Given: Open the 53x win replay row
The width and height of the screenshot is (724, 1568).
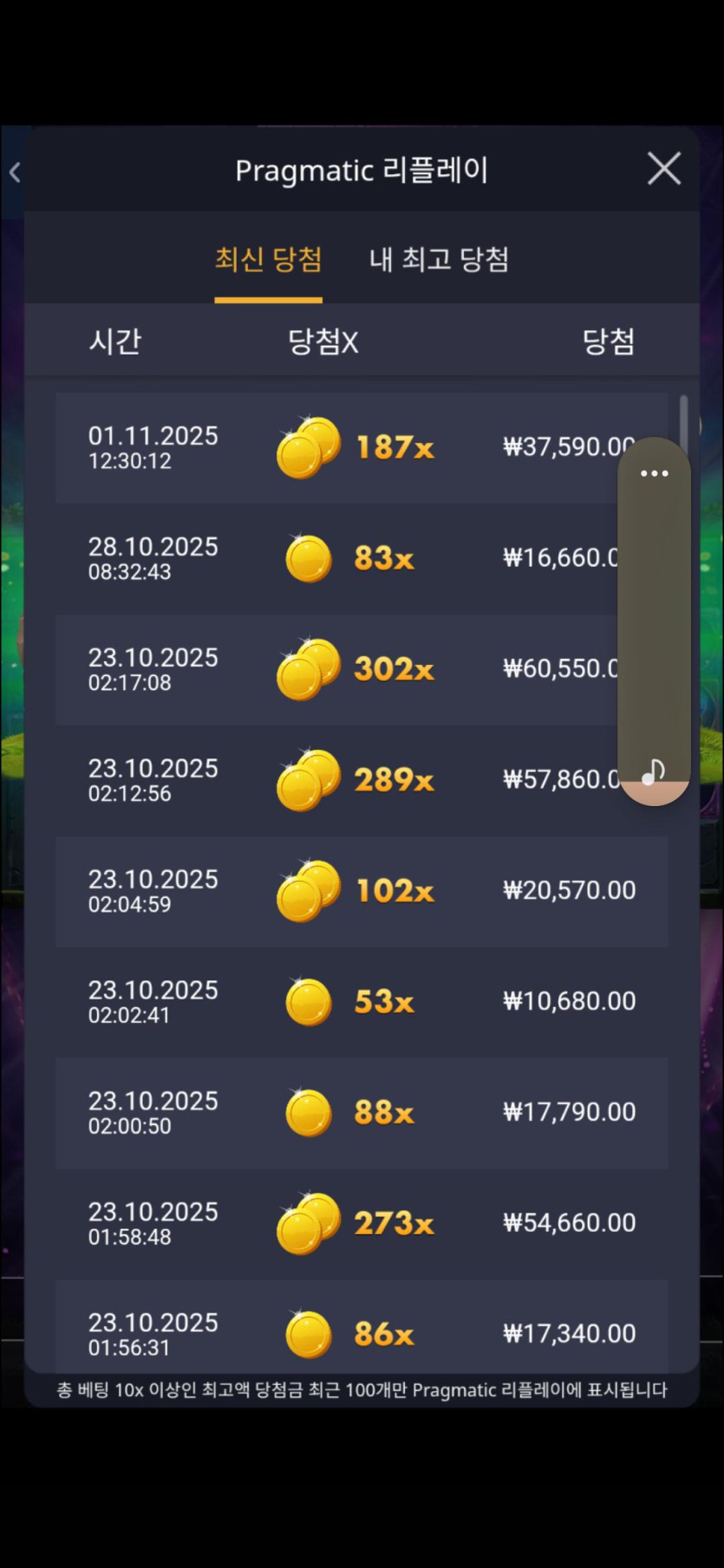Looking at the screenshot, I should pos(347,1002).
